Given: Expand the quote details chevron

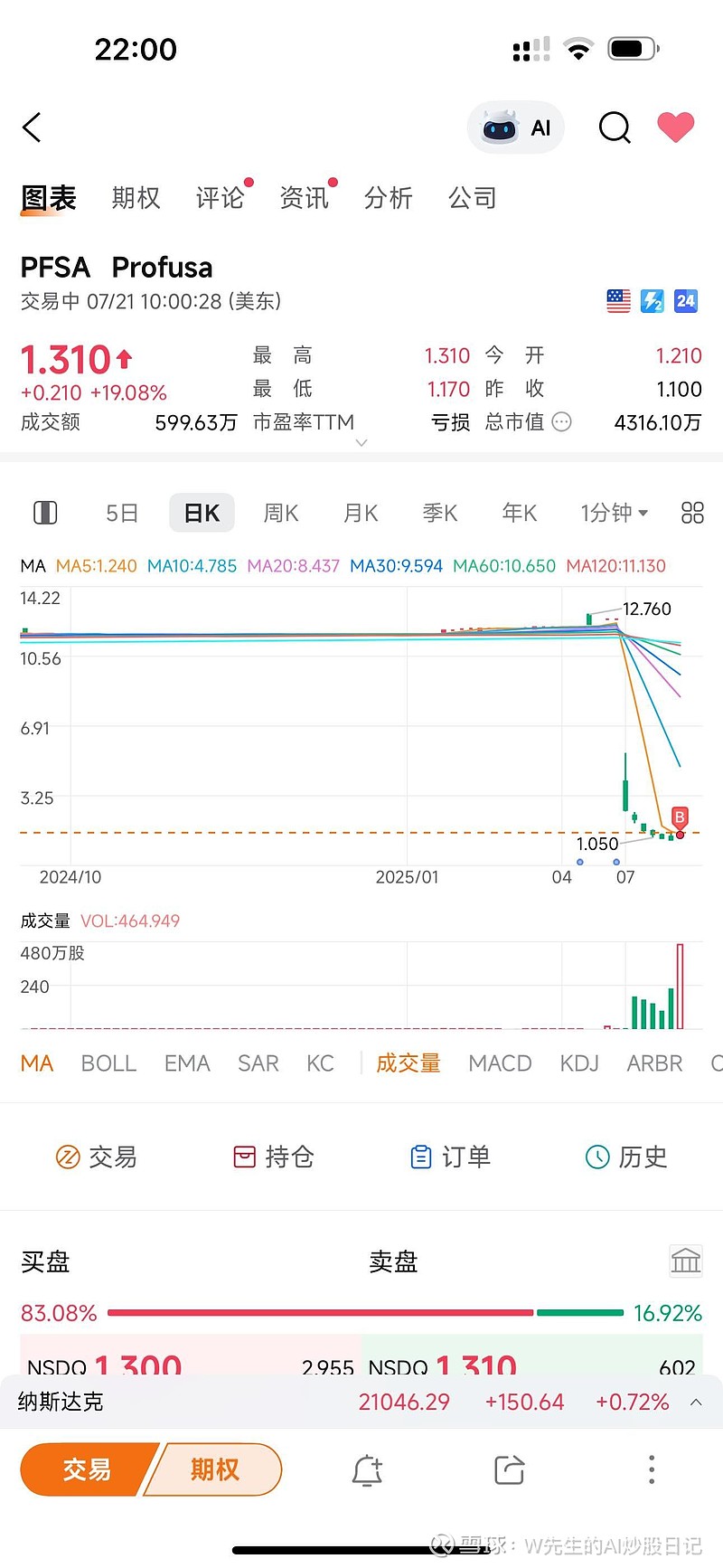Looking at the screenshot, I should 361,443.
